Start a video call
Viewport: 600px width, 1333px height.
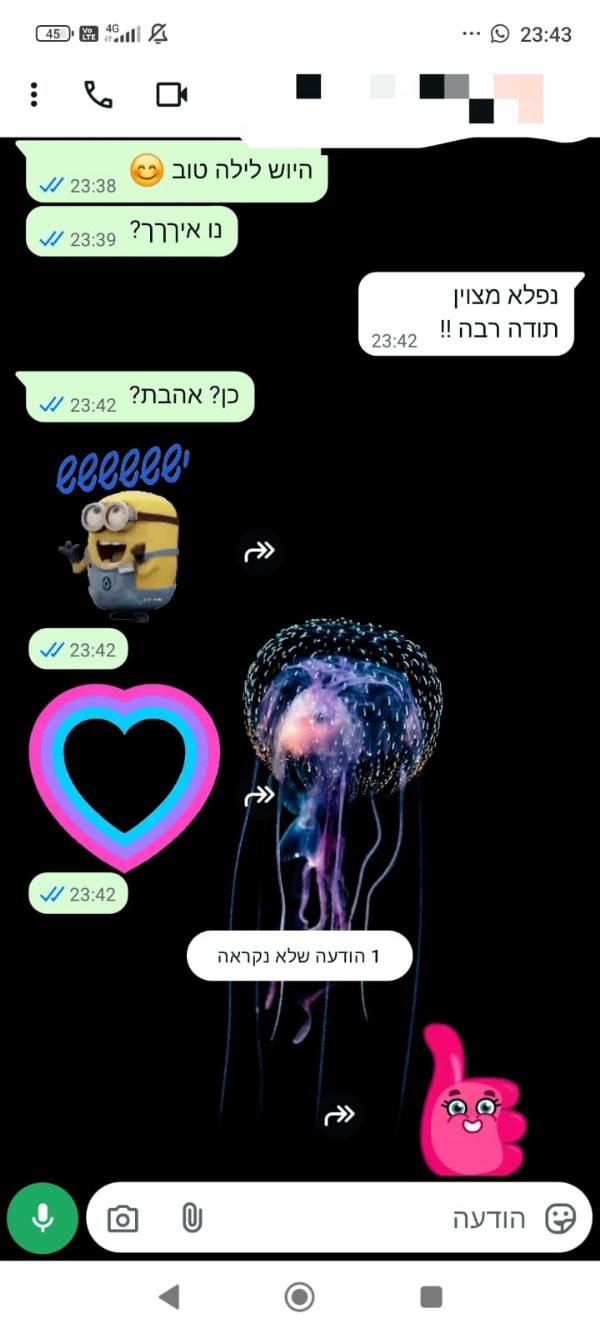pyautogui.click(x=172, y=95)
